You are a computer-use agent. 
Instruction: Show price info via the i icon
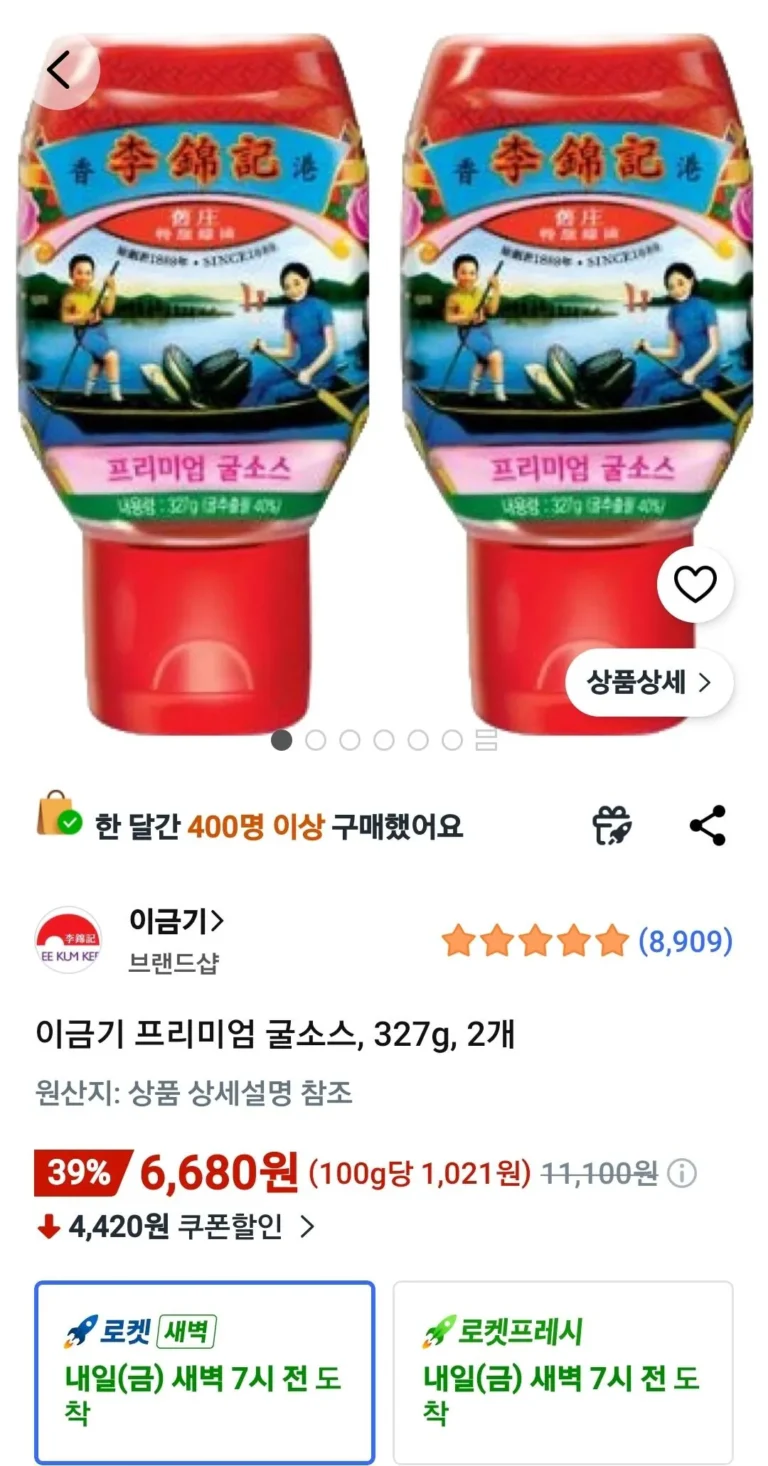click(681, 1172)
